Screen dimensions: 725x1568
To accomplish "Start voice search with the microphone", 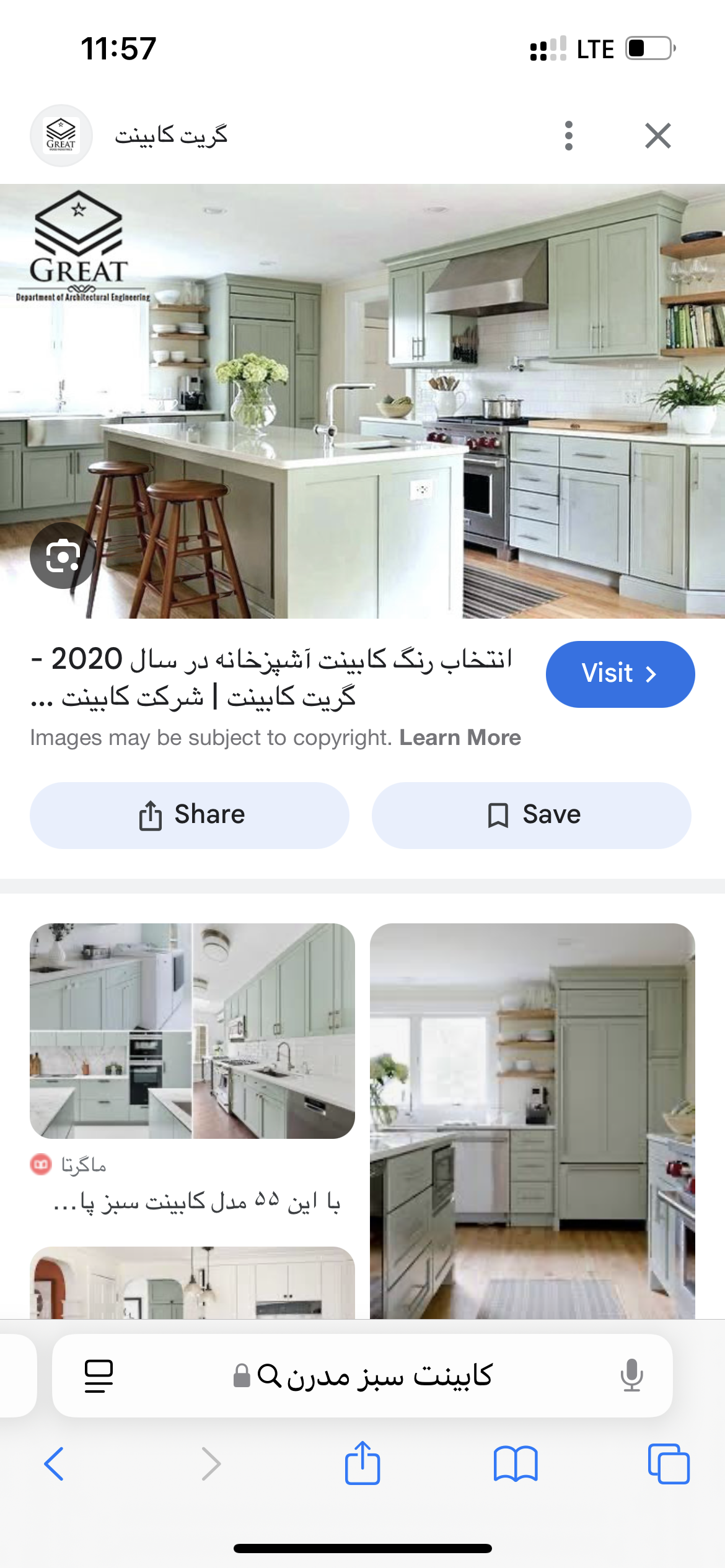I will pyautogui.click(x=631, y=1376).
